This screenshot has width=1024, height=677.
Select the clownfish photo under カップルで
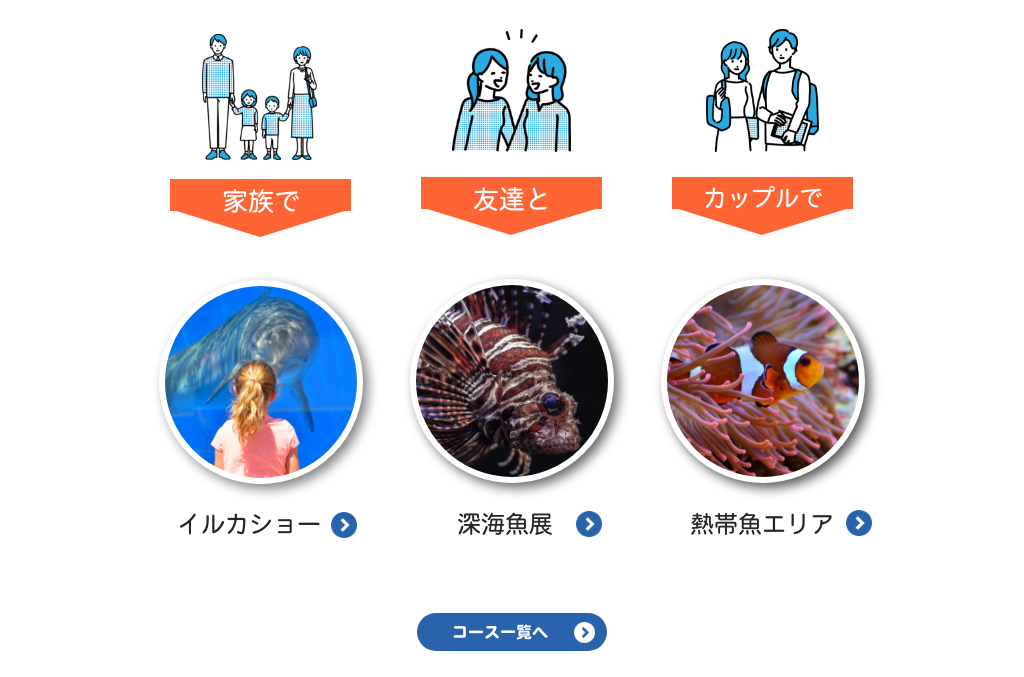pyautogui.click(x=763, y=380)
